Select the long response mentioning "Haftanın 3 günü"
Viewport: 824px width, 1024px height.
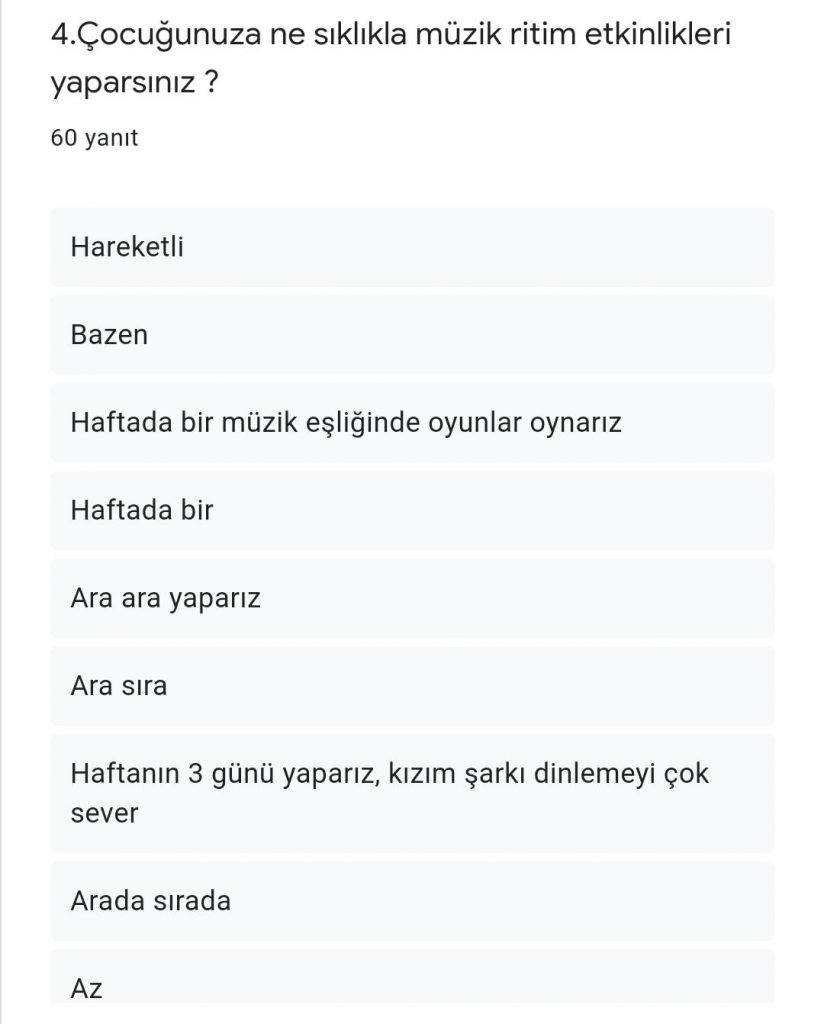410,793
